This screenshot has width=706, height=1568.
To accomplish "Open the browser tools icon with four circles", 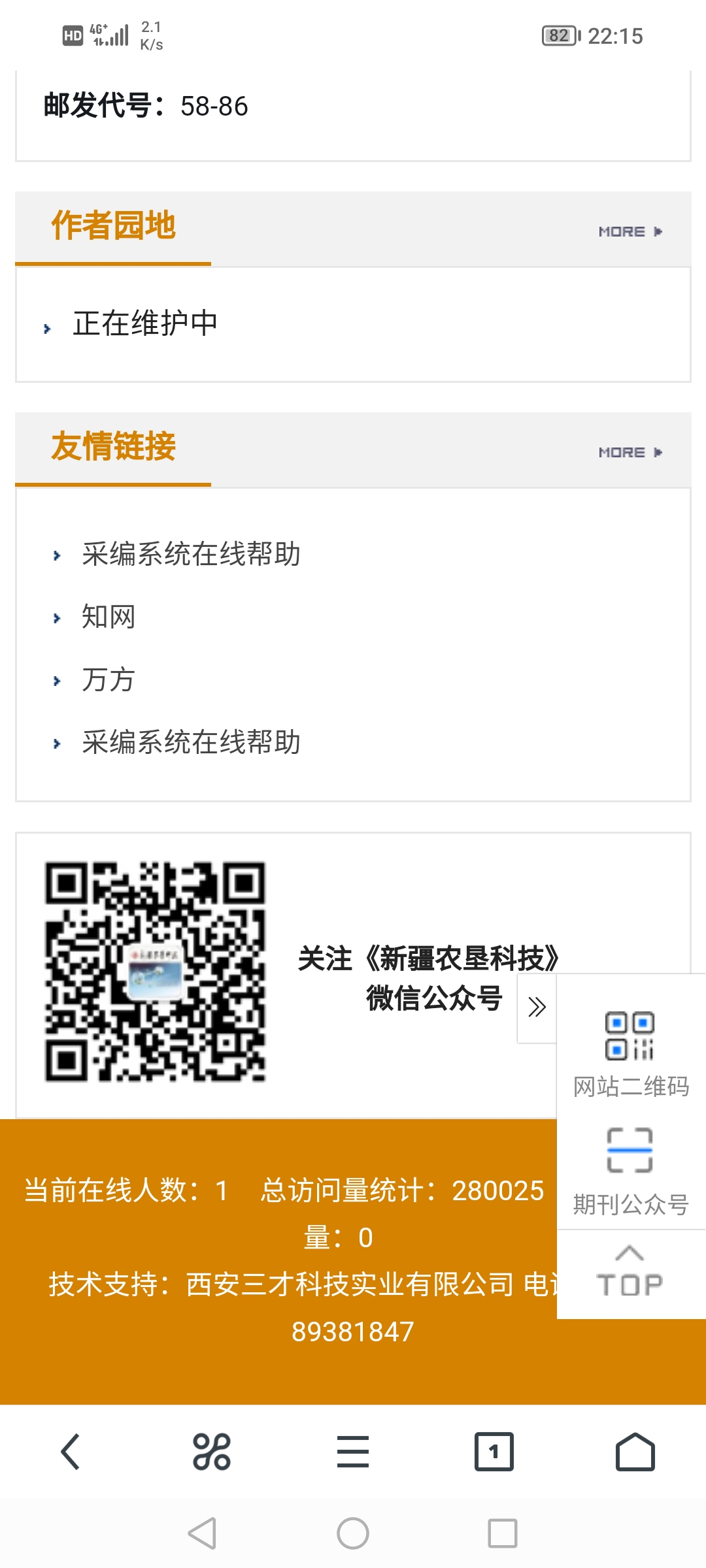I will pyautogui.click(x=212, y=1452).
